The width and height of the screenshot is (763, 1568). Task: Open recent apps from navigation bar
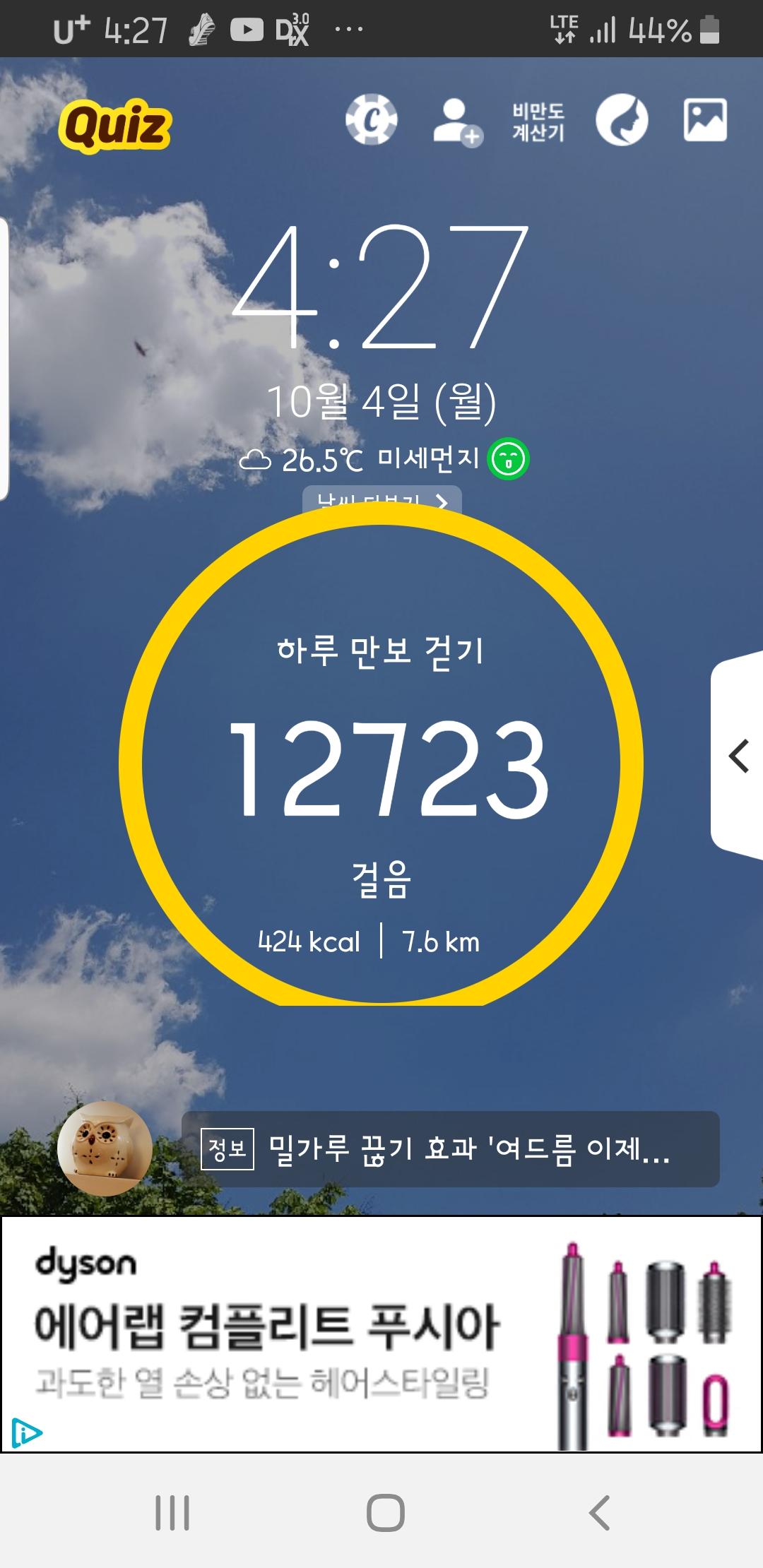coord(172,1513)
